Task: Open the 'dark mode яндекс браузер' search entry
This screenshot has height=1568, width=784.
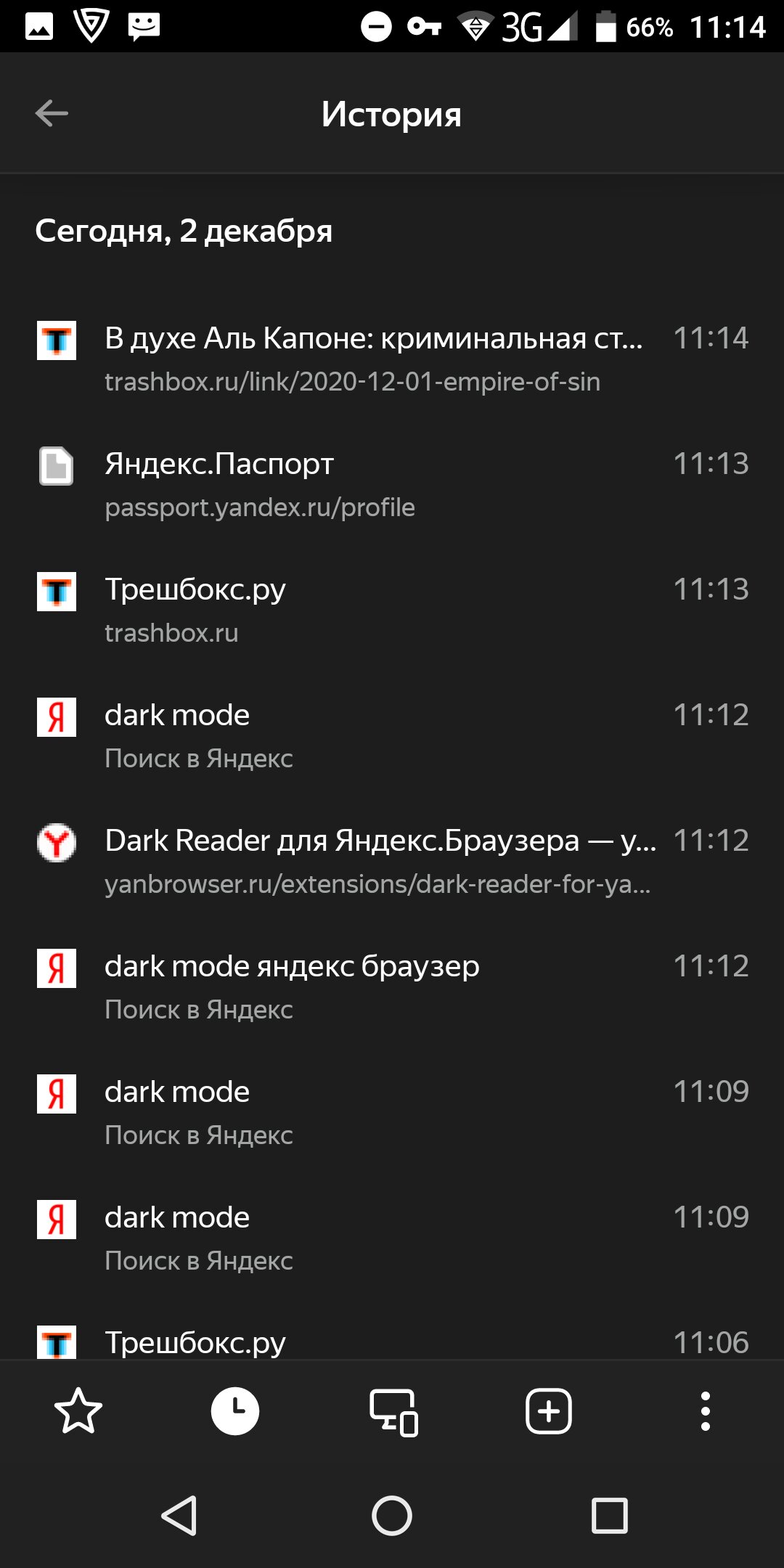Action: (392, 987)
